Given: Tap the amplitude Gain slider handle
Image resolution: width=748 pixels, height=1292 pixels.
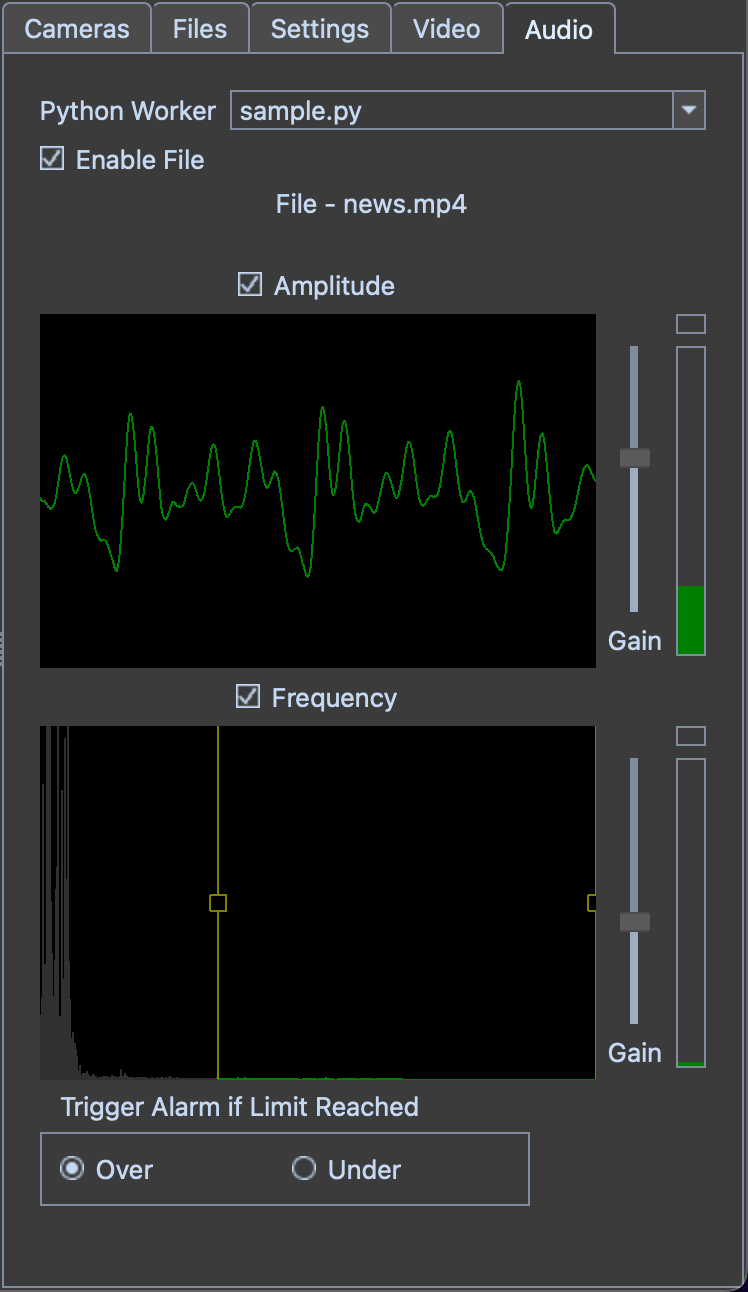Looking at the screenshot, I should coord(634,458).
